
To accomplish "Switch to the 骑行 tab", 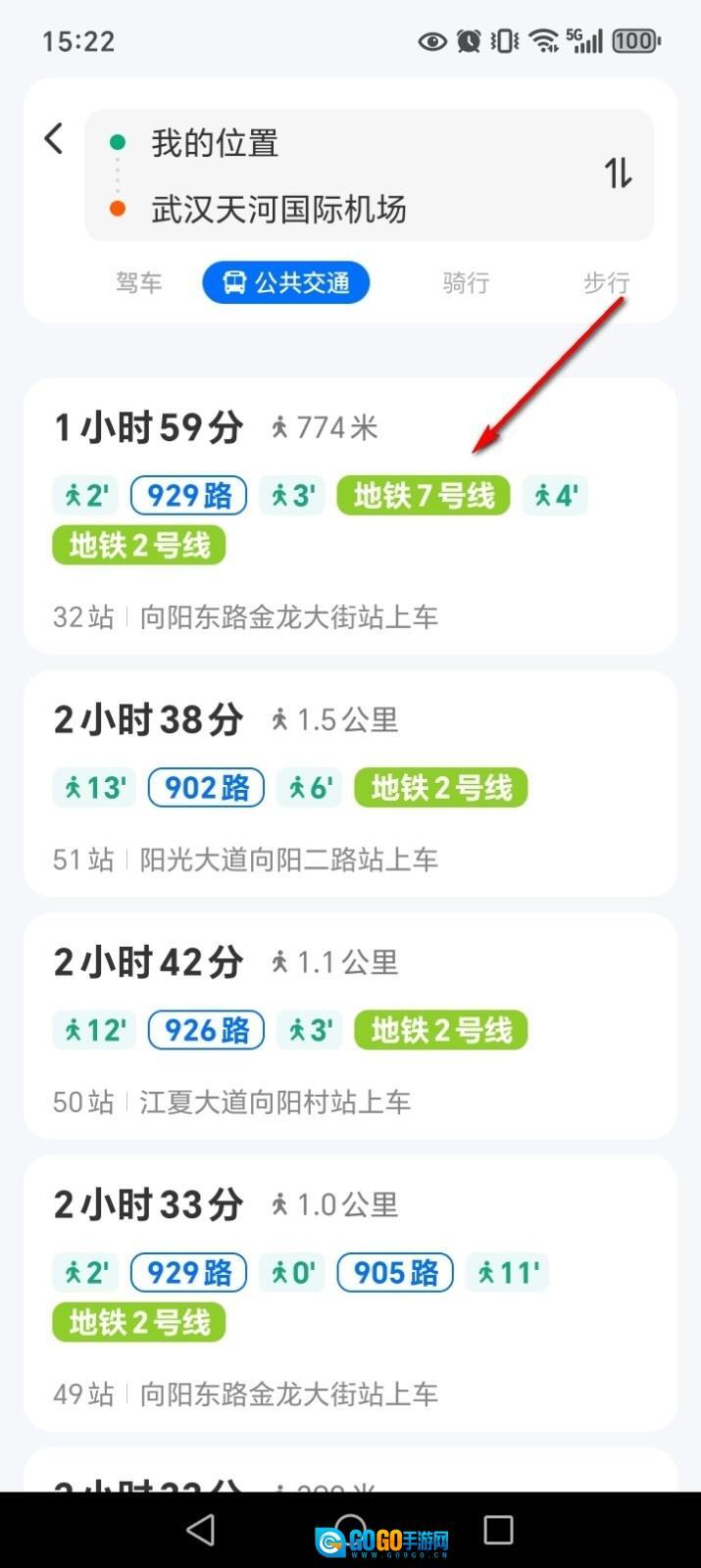I will point(465,283).
